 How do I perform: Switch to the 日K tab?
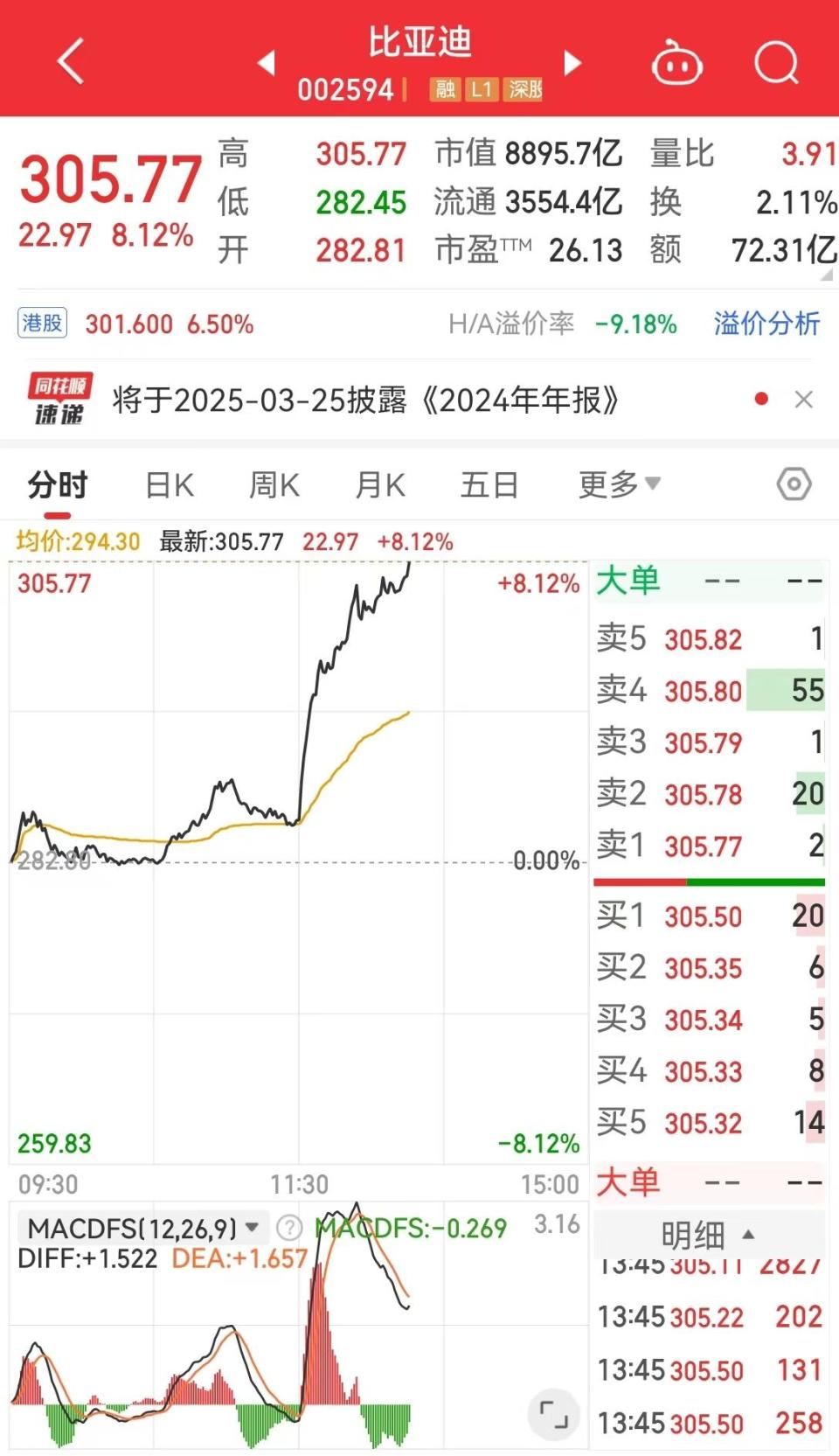(x=170, y=484)
